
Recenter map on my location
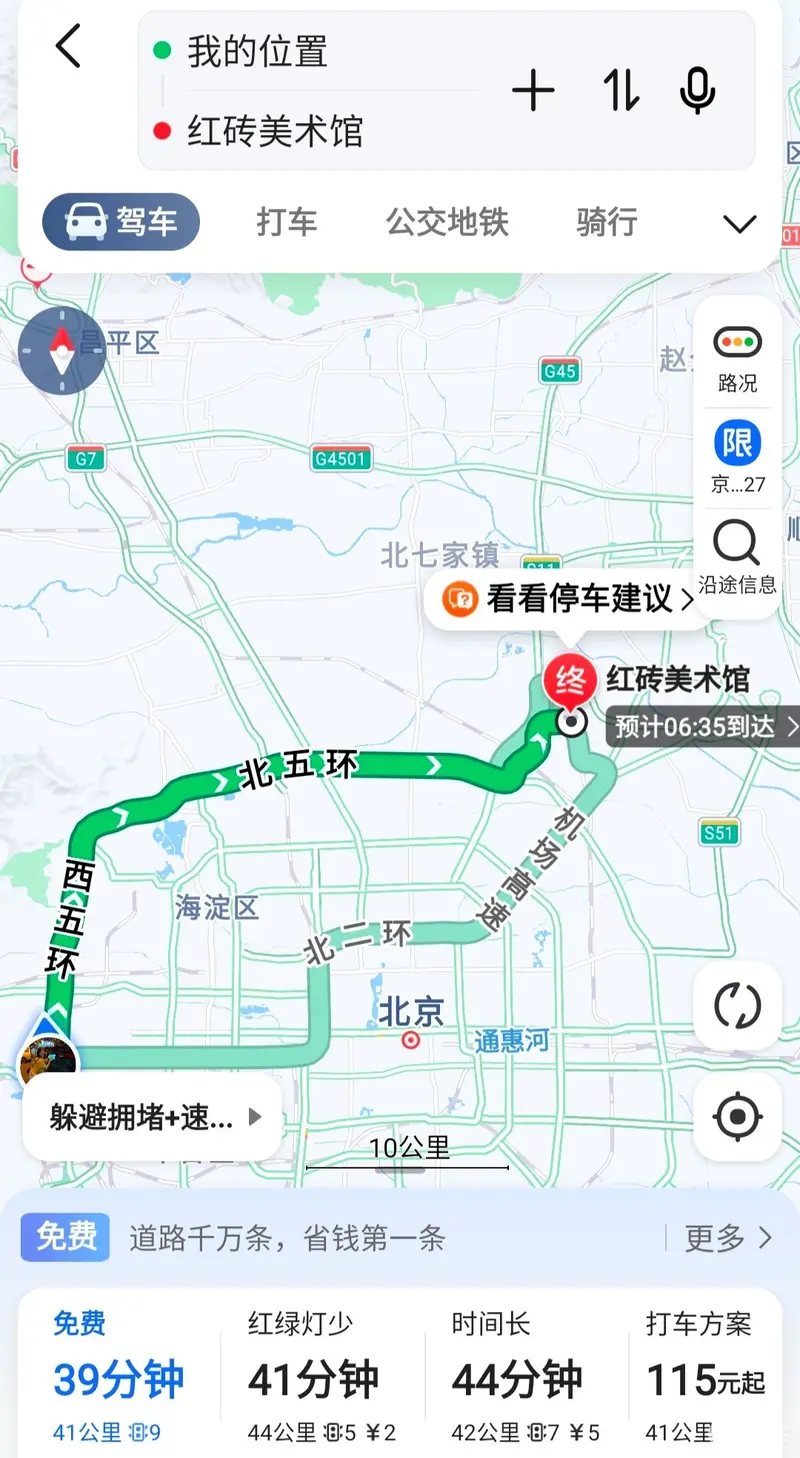pyautogui.click(x=738, y=1117)
